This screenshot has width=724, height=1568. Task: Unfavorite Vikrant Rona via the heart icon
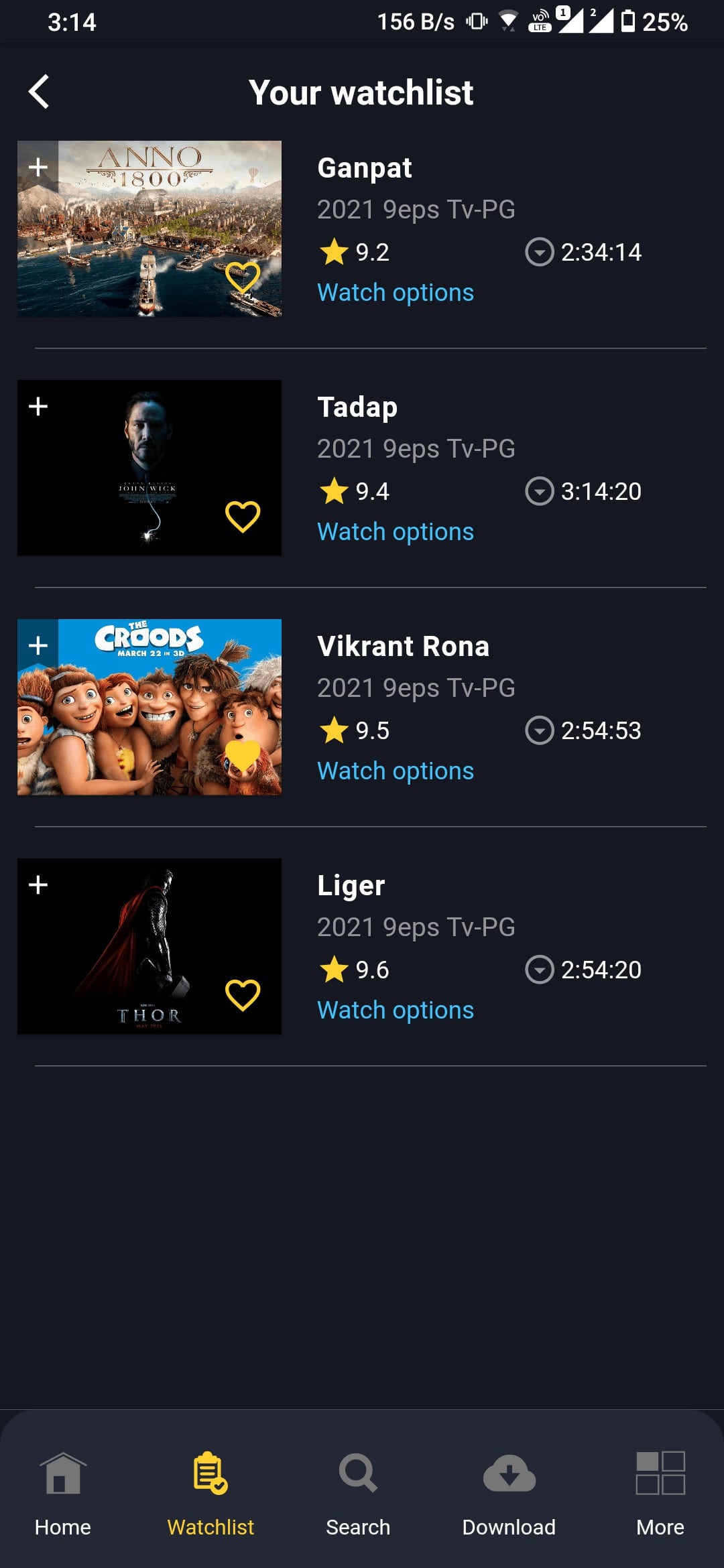point(242,755)
